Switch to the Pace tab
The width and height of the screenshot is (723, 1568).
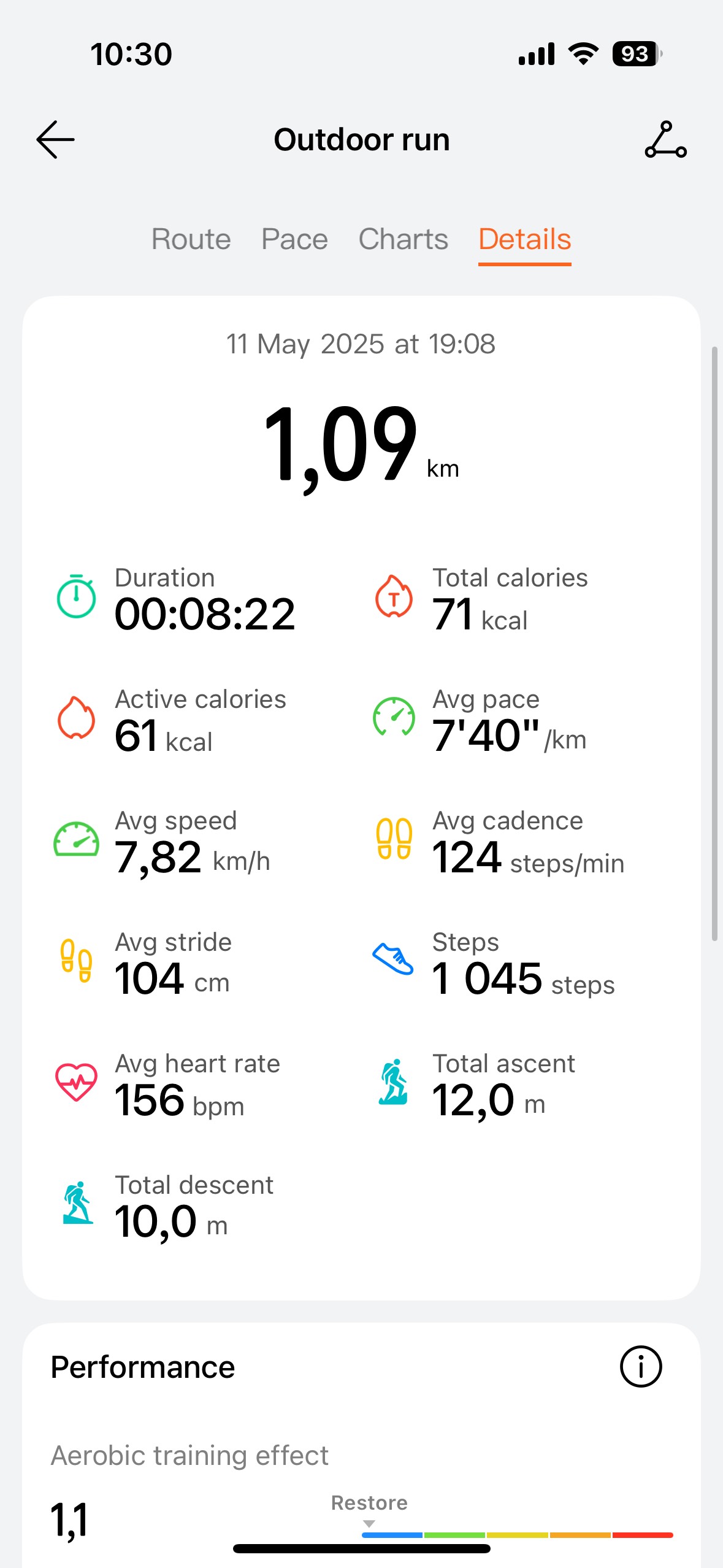[x=294, y=239]
